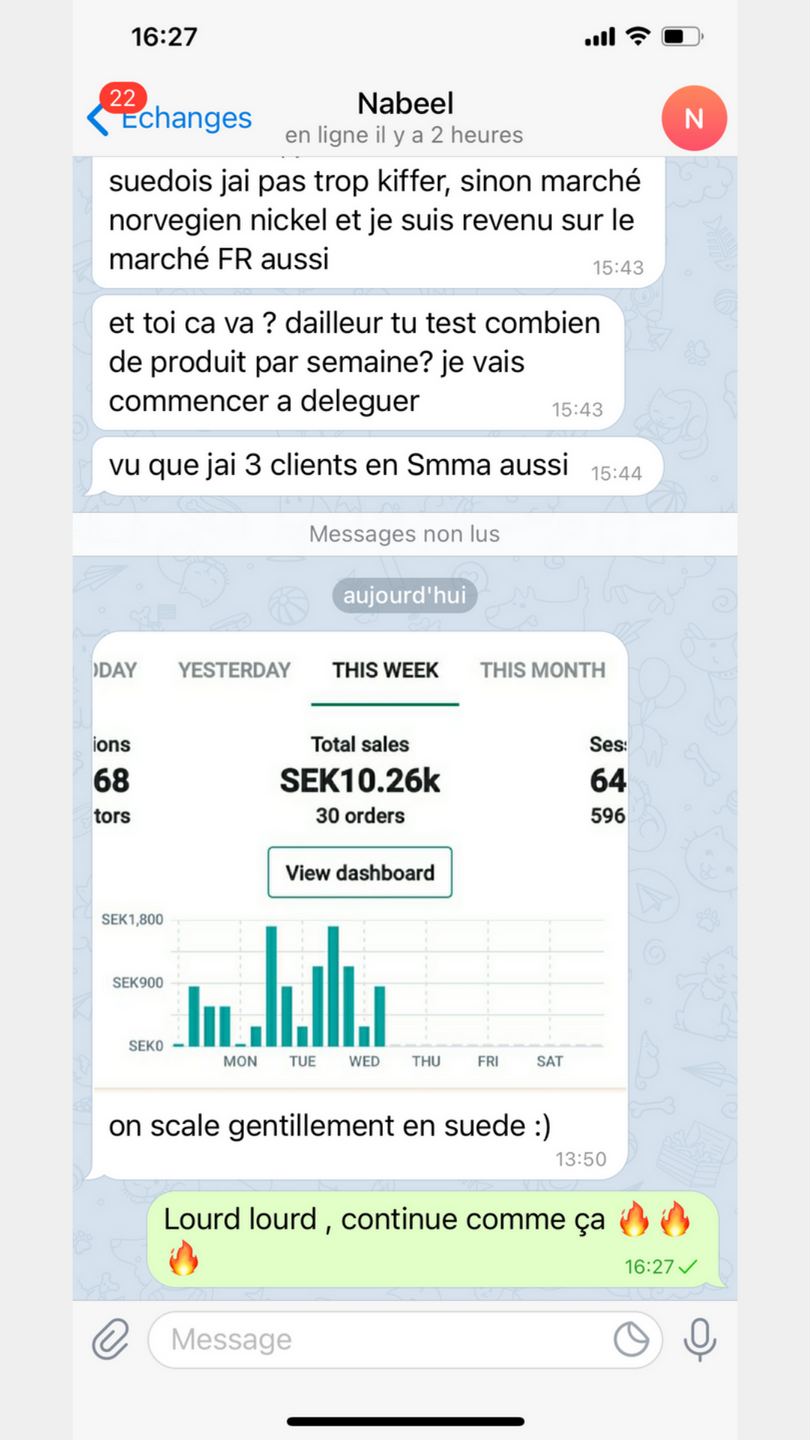This screenshot has width=810, height=1440.
Task: Open Nabeel's chat info from the header name
Action: [405, 104]
